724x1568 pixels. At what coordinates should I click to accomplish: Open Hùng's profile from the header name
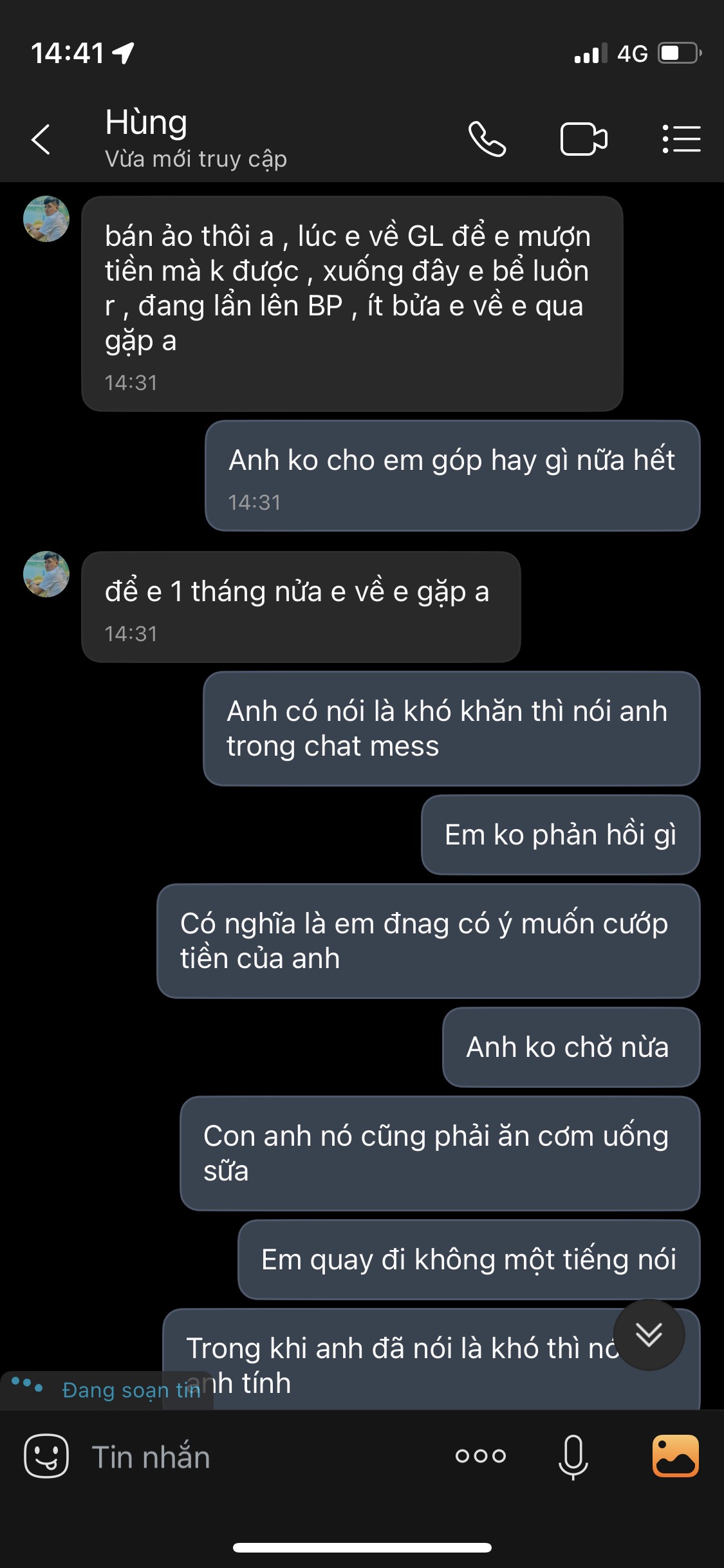pos(147,123)
